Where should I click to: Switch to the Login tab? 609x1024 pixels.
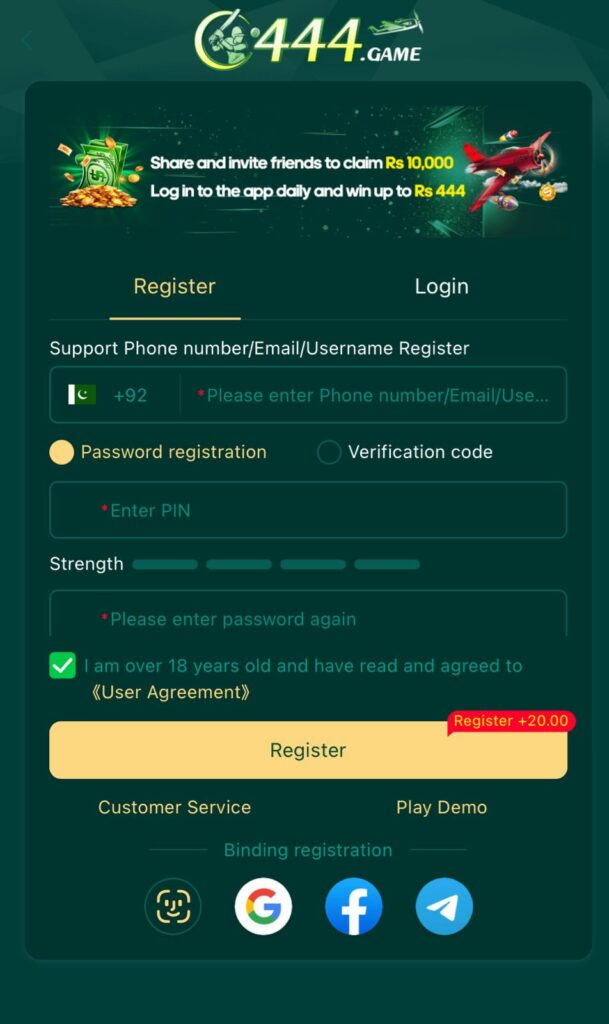click(441, 287)
